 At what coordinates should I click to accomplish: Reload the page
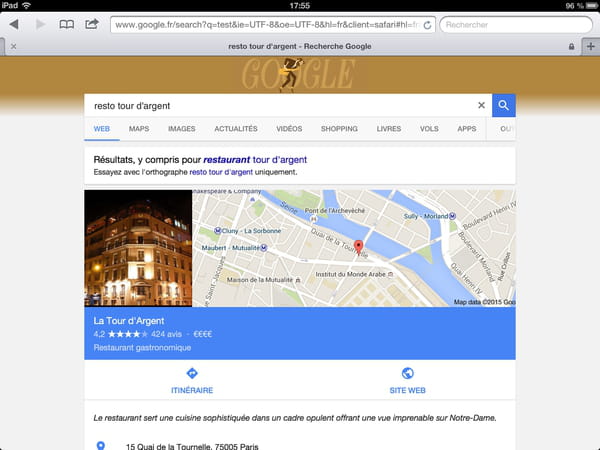(428, 23)
